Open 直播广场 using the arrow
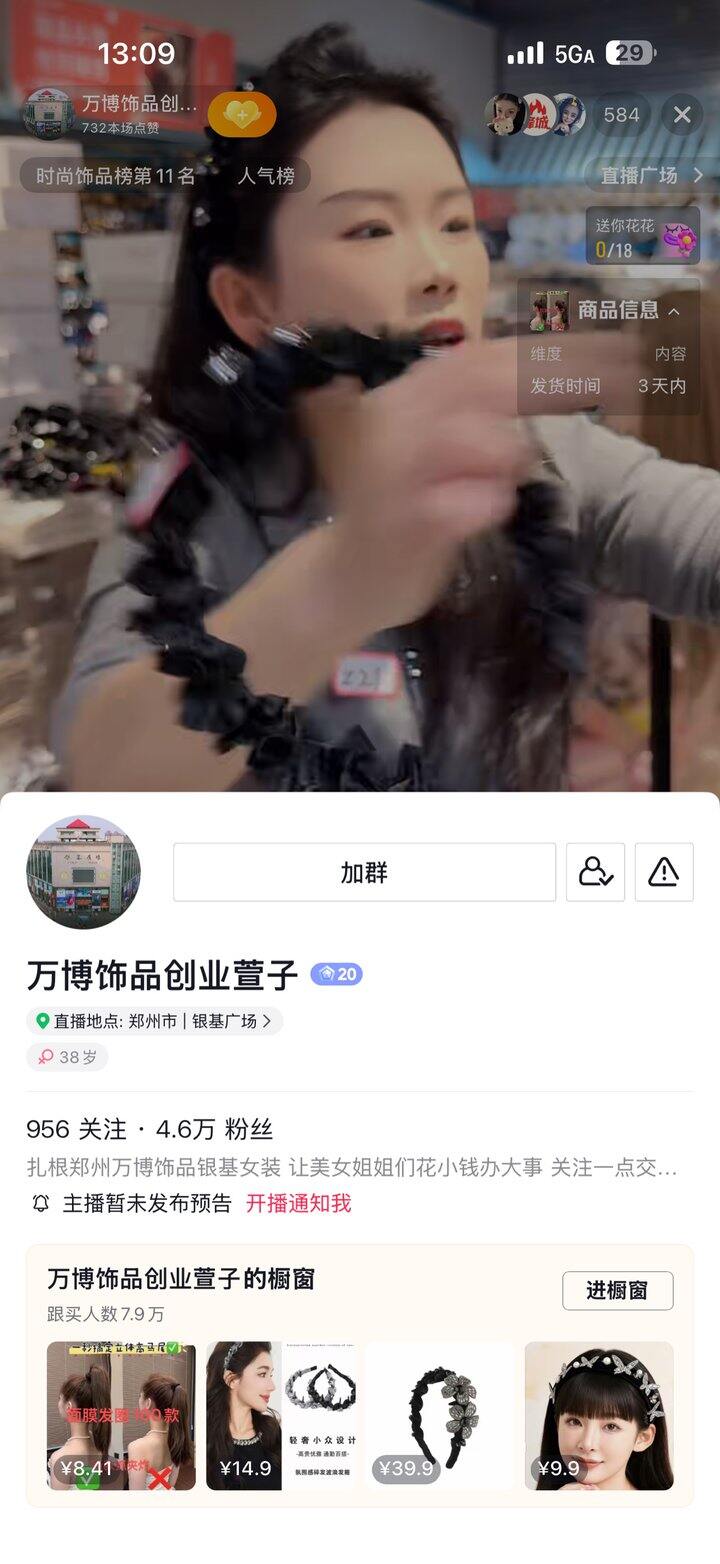This screenshot has width=720, height=1564. (700, 175)
